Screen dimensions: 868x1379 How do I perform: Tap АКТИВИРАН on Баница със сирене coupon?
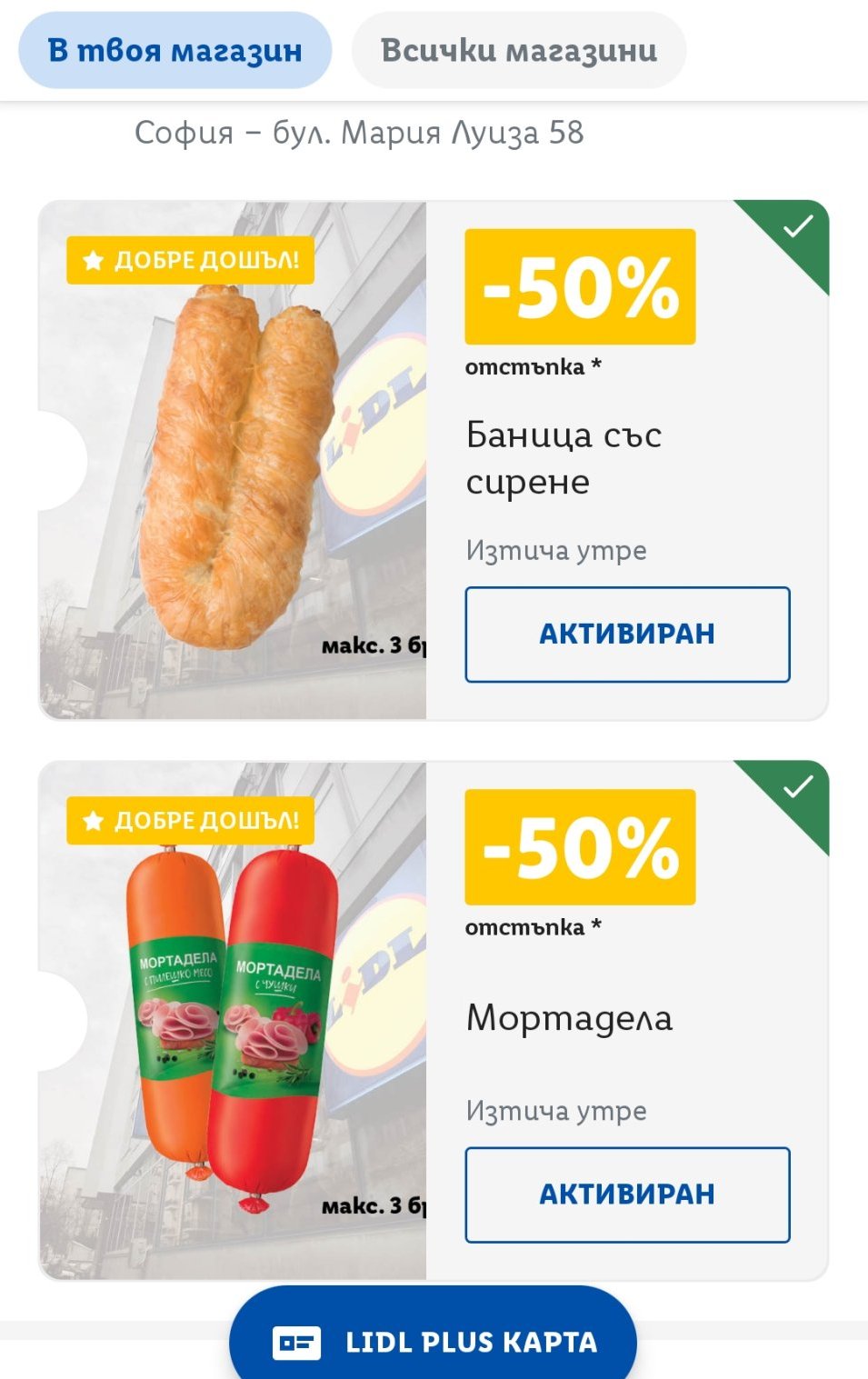(x=627, y=634)
